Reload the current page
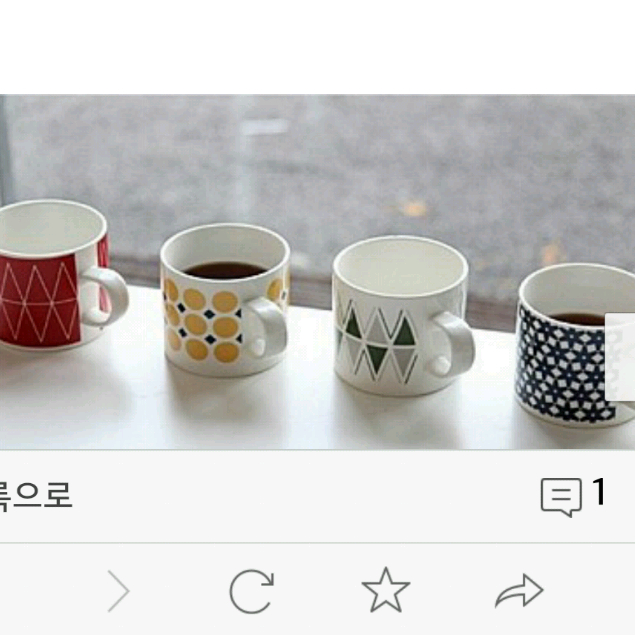Image resolution: width=635 pixels, height=635 pixels. pos(250,592)
